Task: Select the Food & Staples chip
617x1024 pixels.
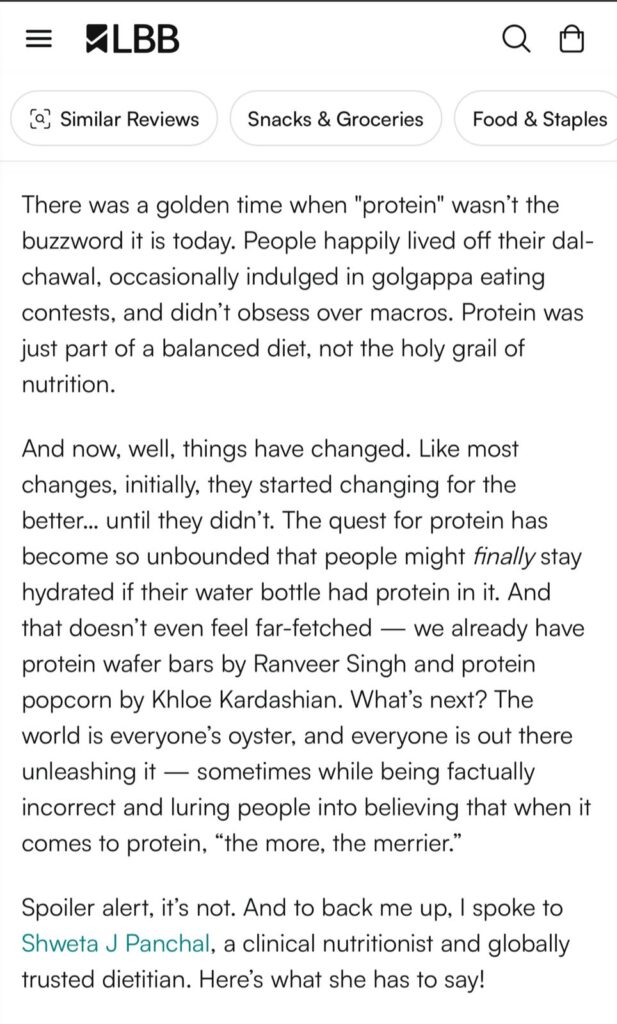Action: (x=538, y=119)
